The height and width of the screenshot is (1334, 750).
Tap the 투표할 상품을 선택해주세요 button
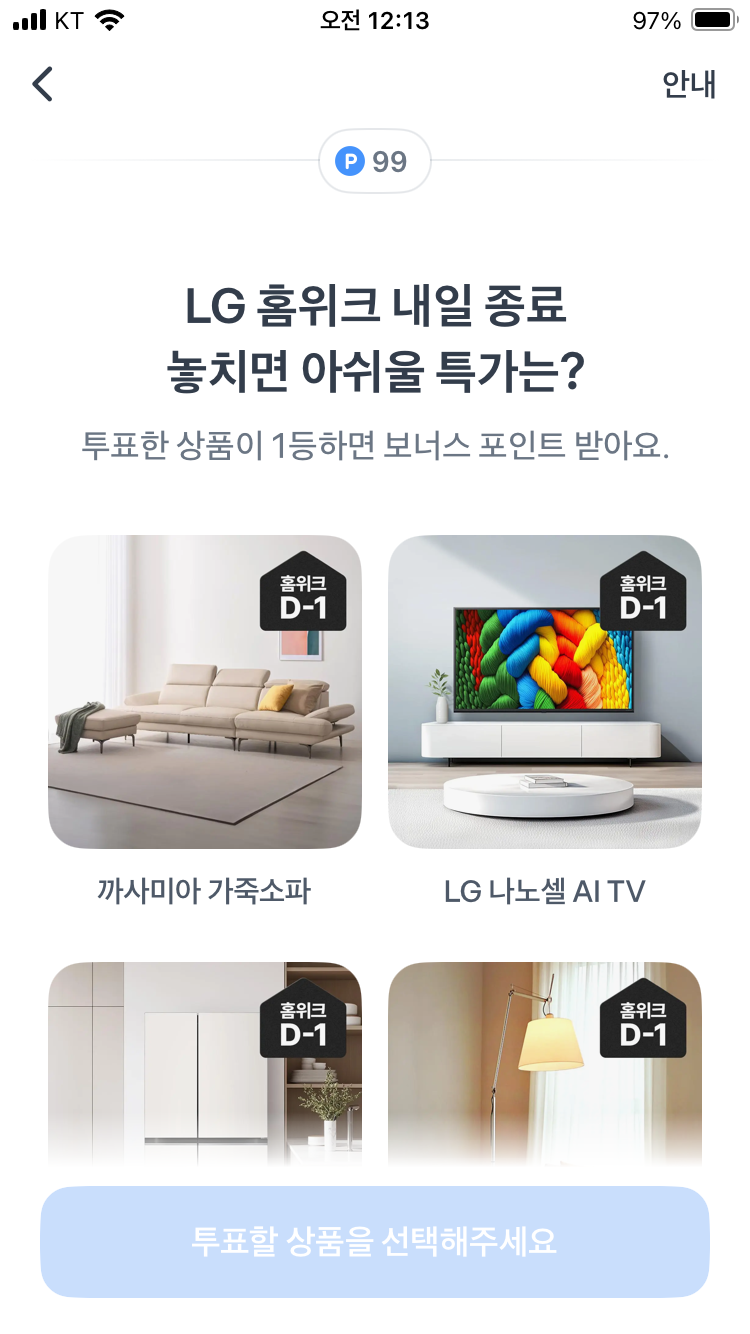375,1242
